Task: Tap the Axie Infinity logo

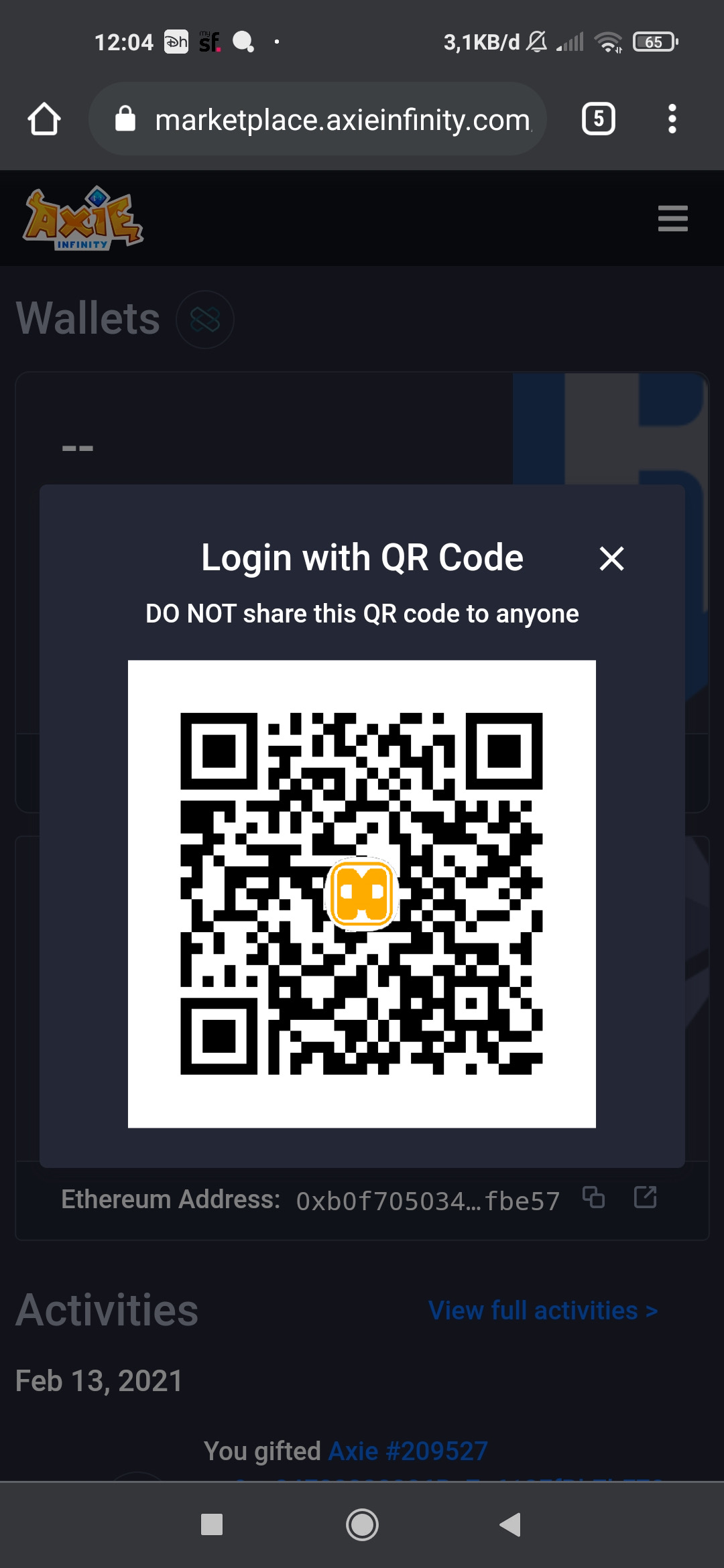Action: point(83,218)
